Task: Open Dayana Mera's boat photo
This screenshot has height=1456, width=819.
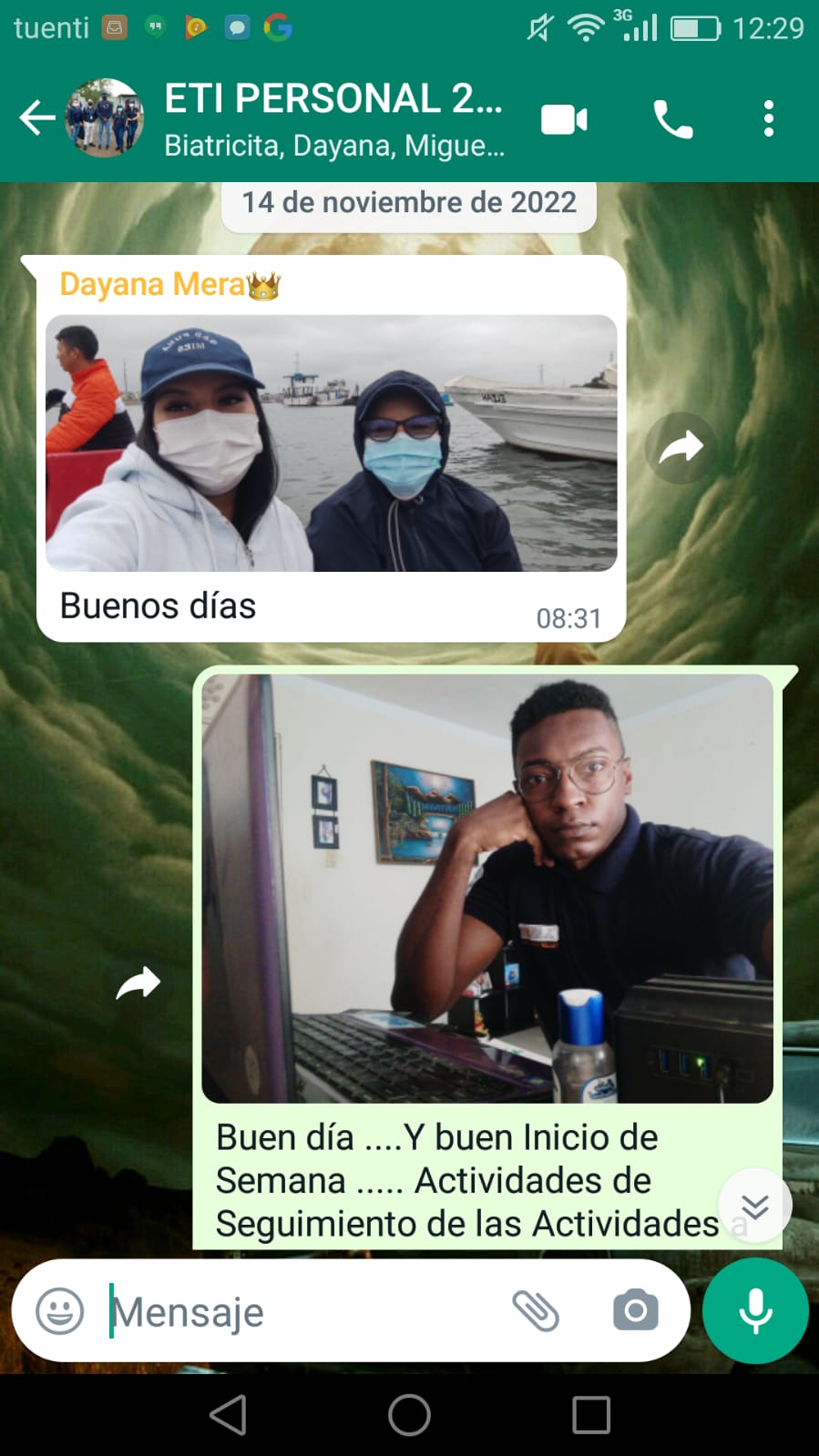Action: [x=331, y=443]
